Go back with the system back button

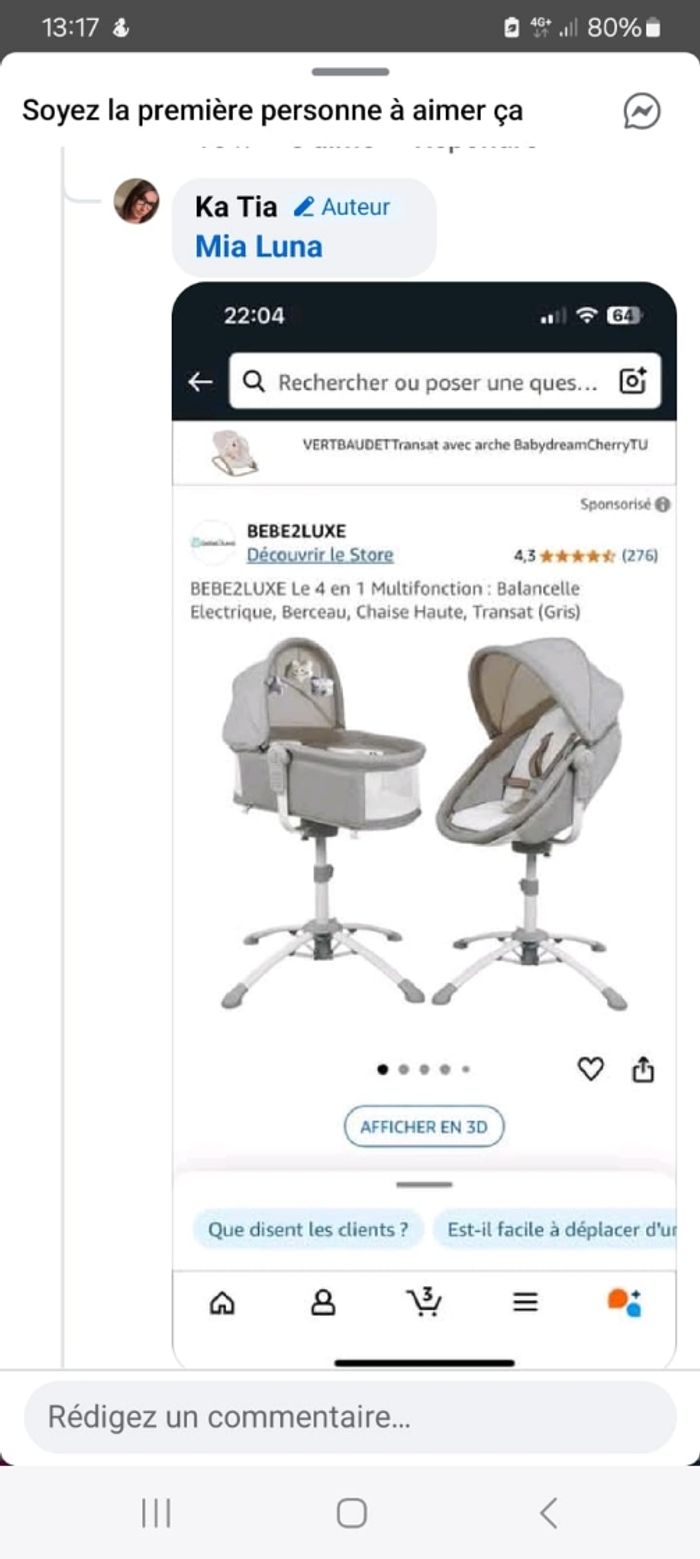click(x=548, y=1513)
